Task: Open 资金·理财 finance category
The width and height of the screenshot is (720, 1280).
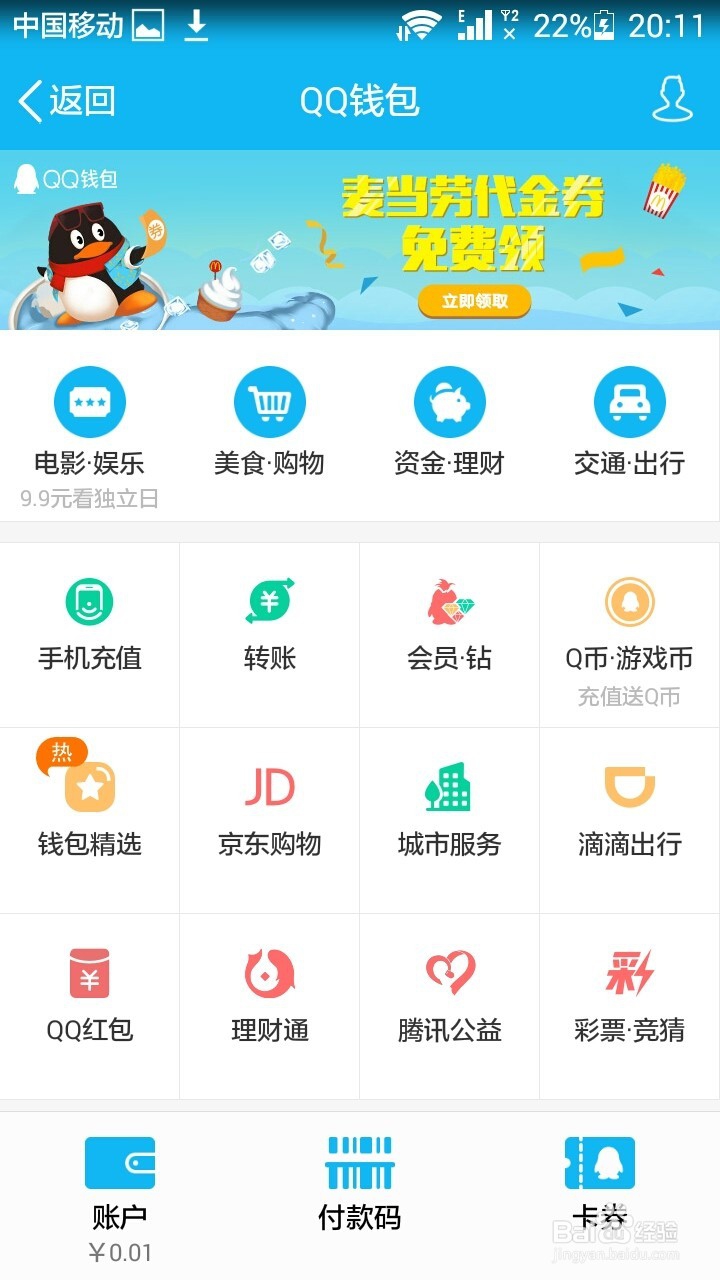Action: (449, 420)
